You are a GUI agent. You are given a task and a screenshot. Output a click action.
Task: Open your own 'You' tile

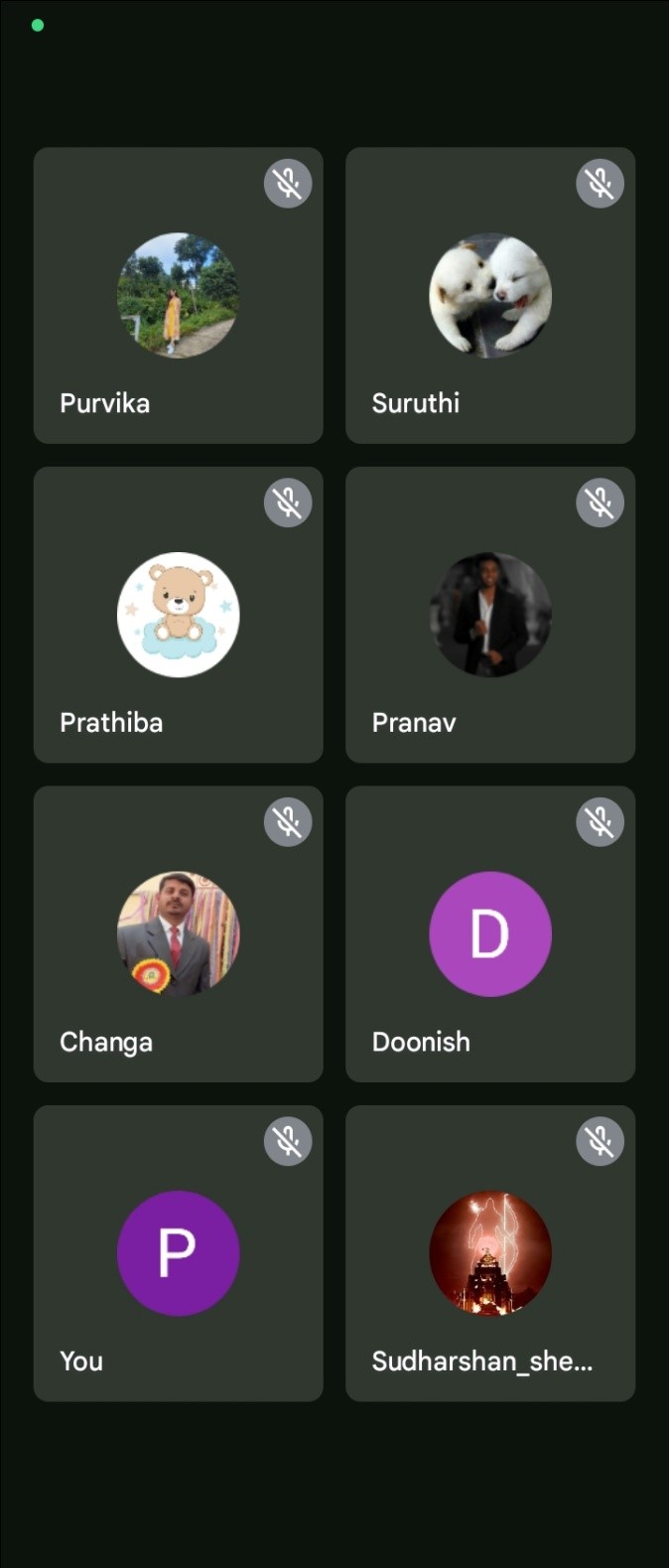178,1253
